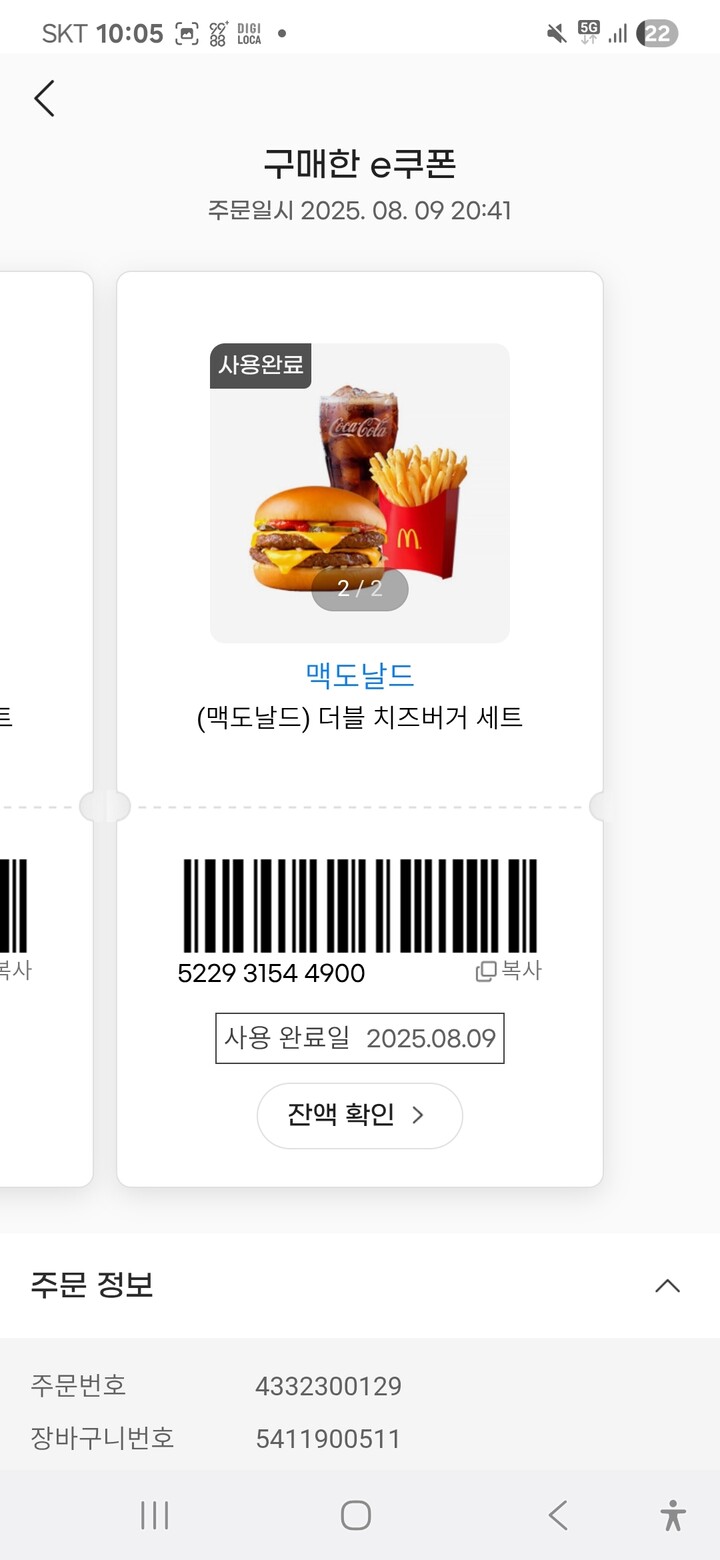This screenshot has height=1560, width=720.
Task: Open recent apps from the navigation bar
Action: (154, 1515)
